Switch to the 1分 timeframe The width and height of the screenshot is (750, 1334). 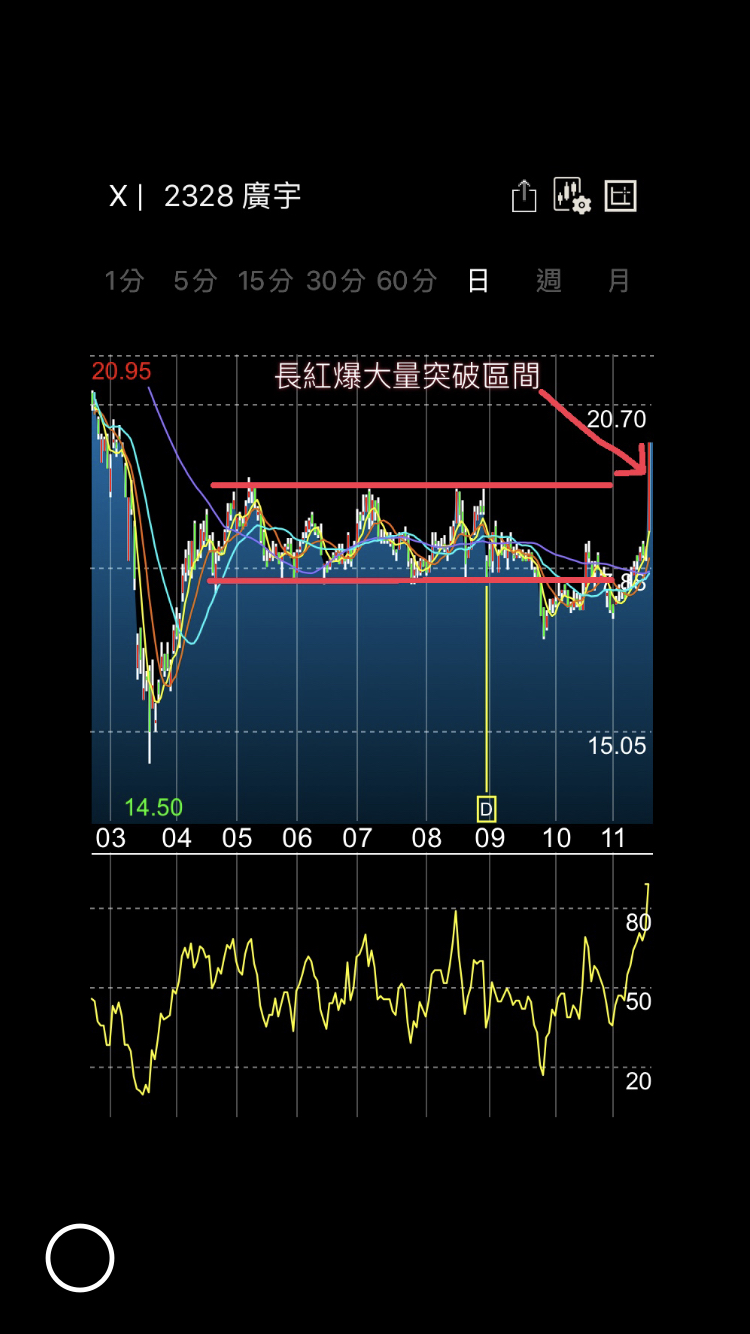click(124, 282)
